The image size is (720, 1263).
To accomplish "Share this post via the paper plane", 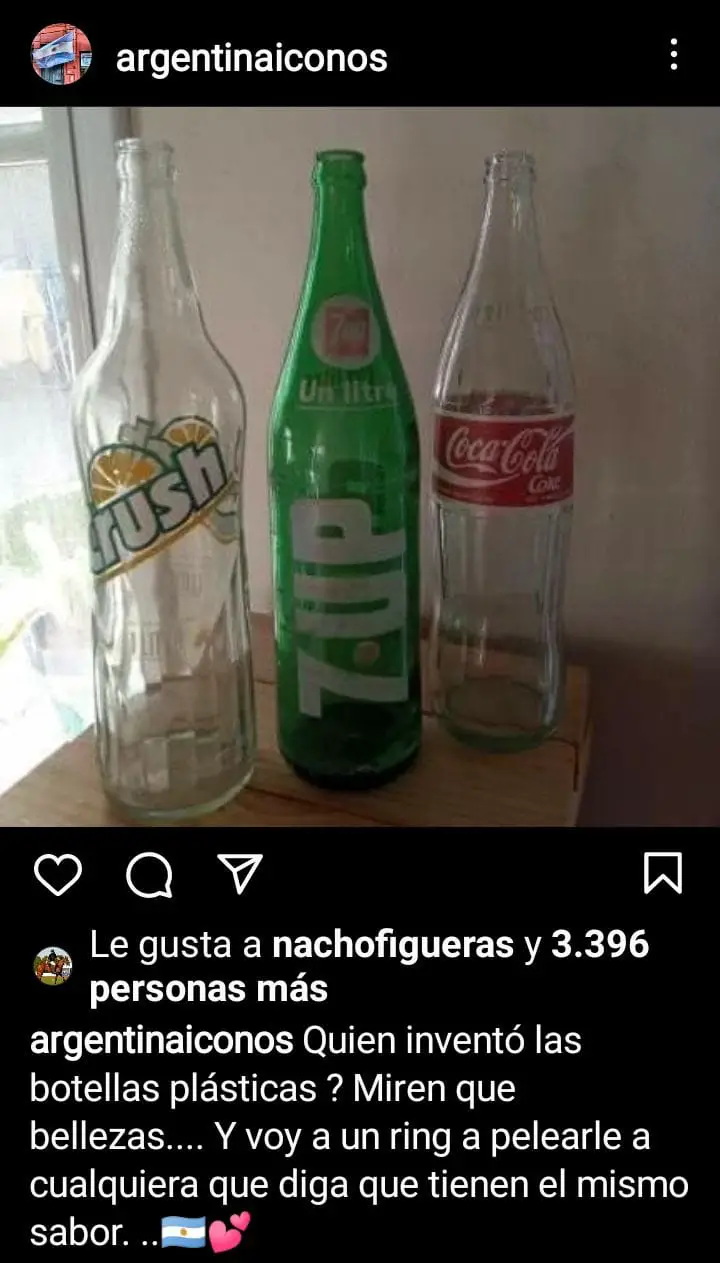I will click(x=240, y=873).
